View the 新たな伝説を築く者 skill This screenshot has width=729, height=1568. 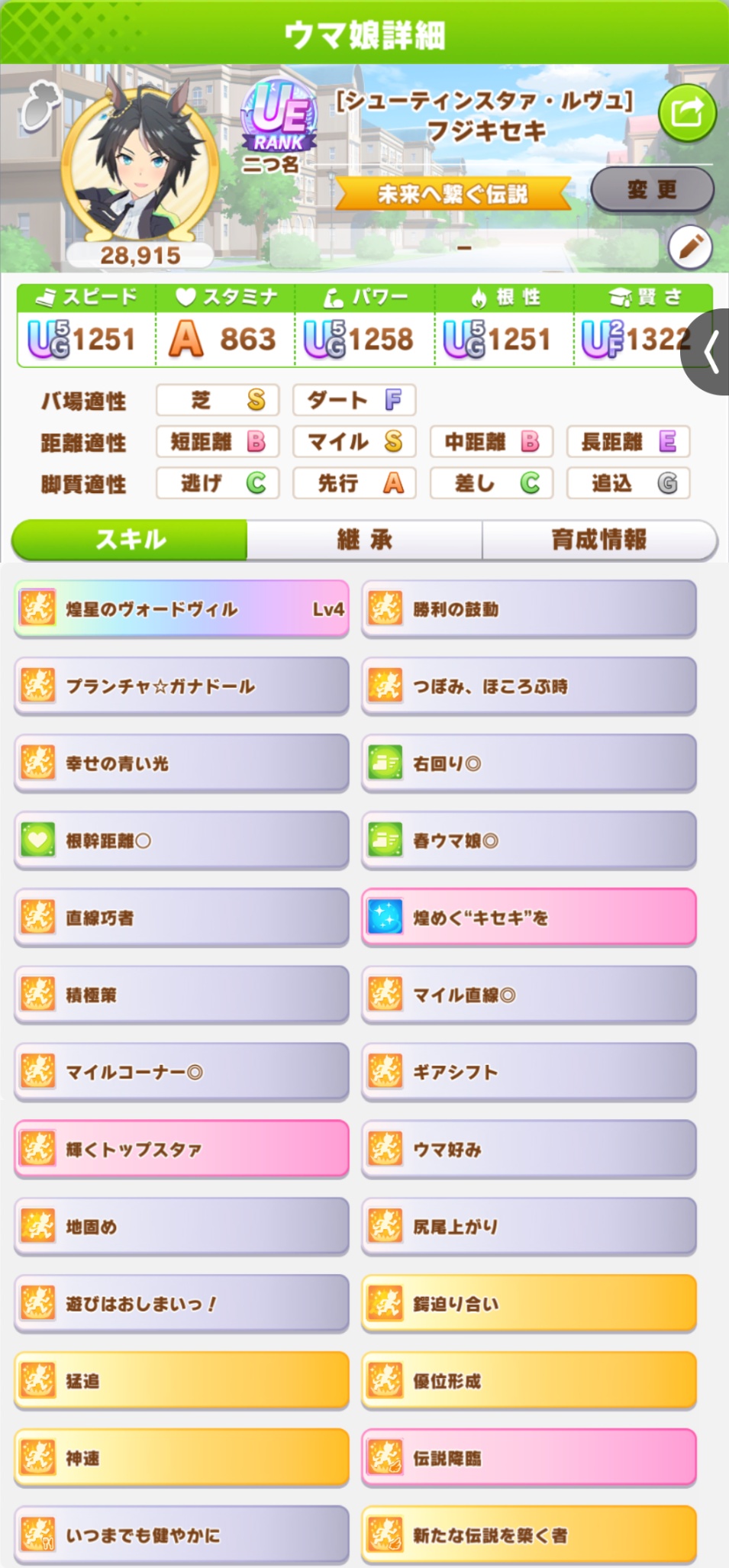[x=529, y=1534]
